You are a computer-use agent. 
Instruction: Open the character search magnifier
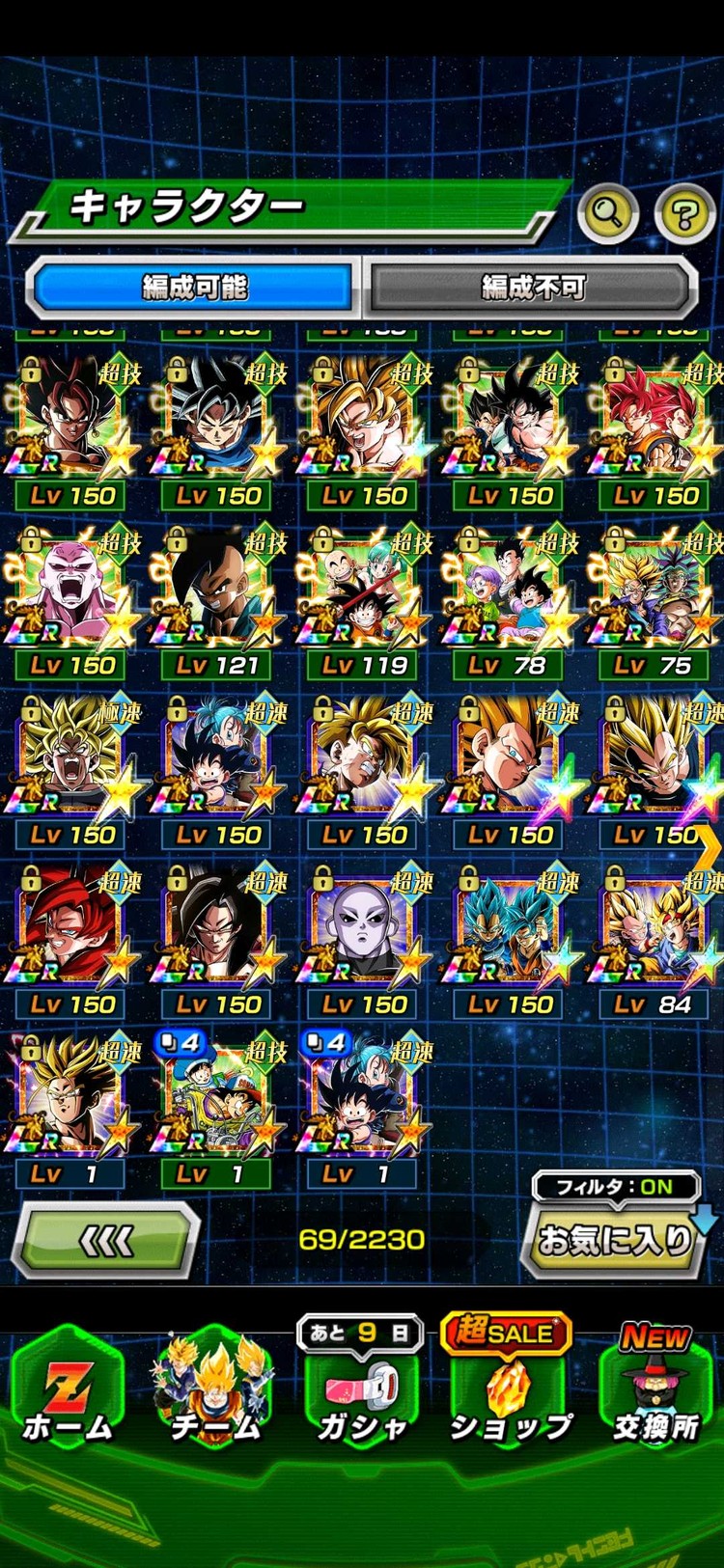[607, 211]
